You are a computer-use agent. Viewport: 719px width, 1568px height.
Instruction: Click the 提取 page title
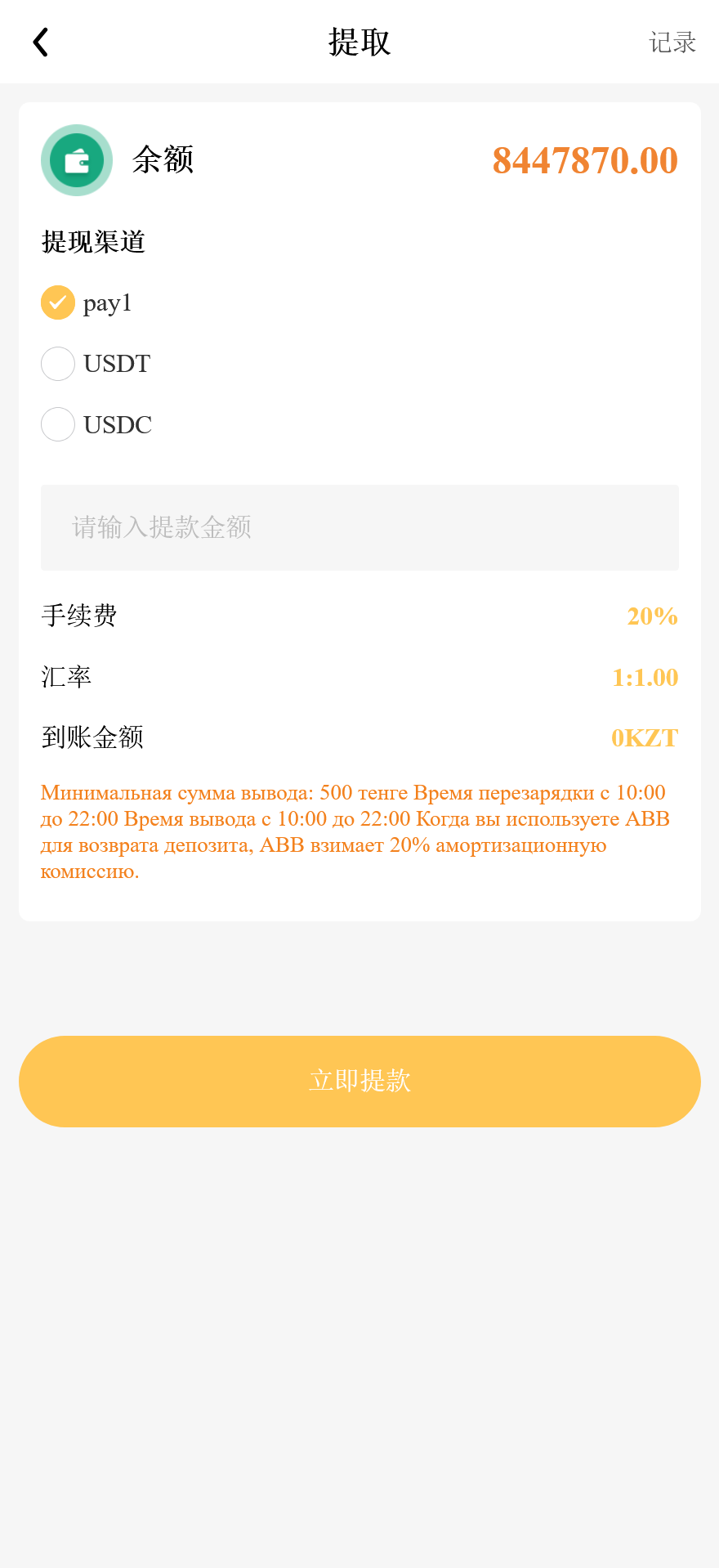(x=359, y=42)
